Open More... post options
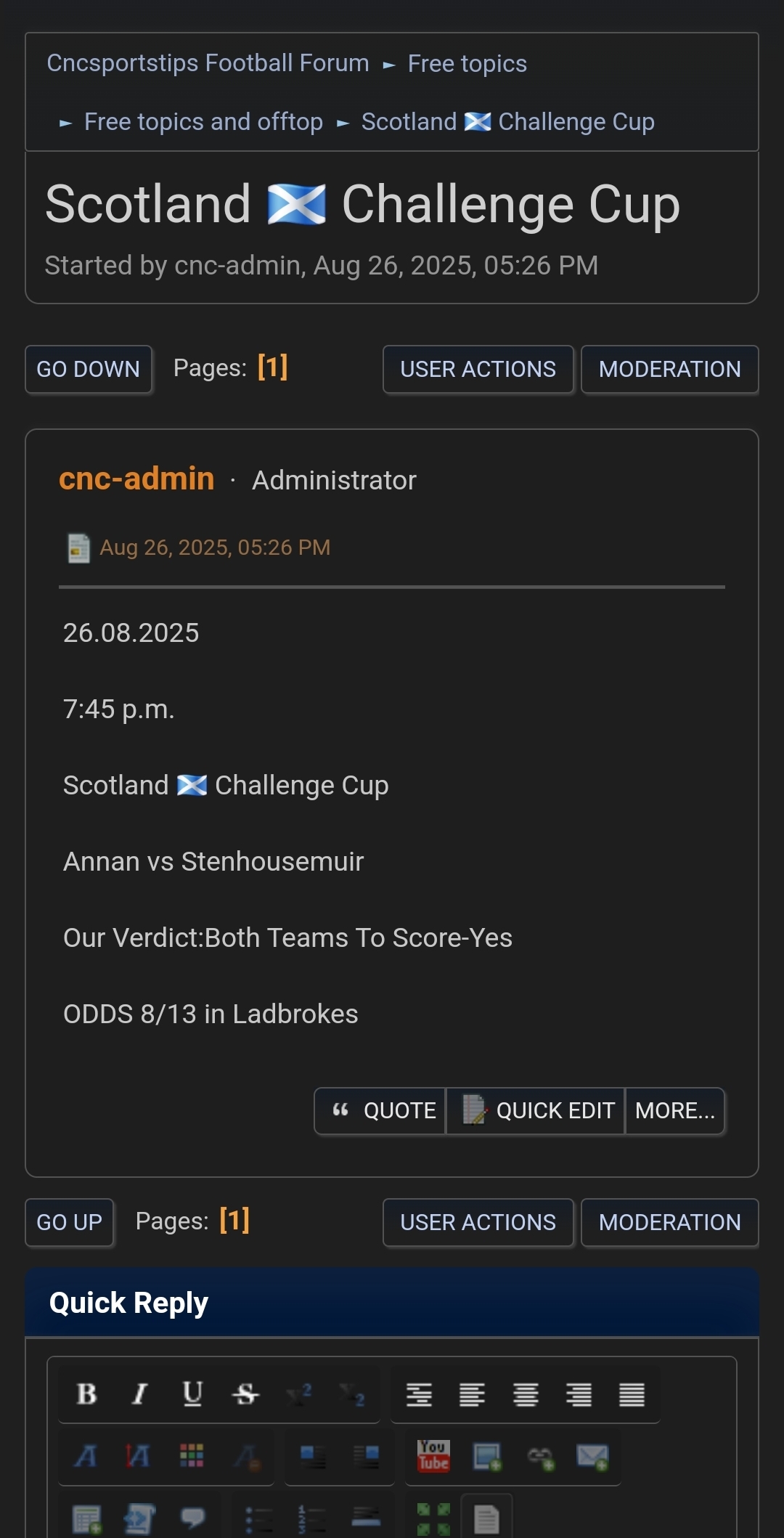Viewport: 784px width, 1538px height. (x=674, y=1110)
